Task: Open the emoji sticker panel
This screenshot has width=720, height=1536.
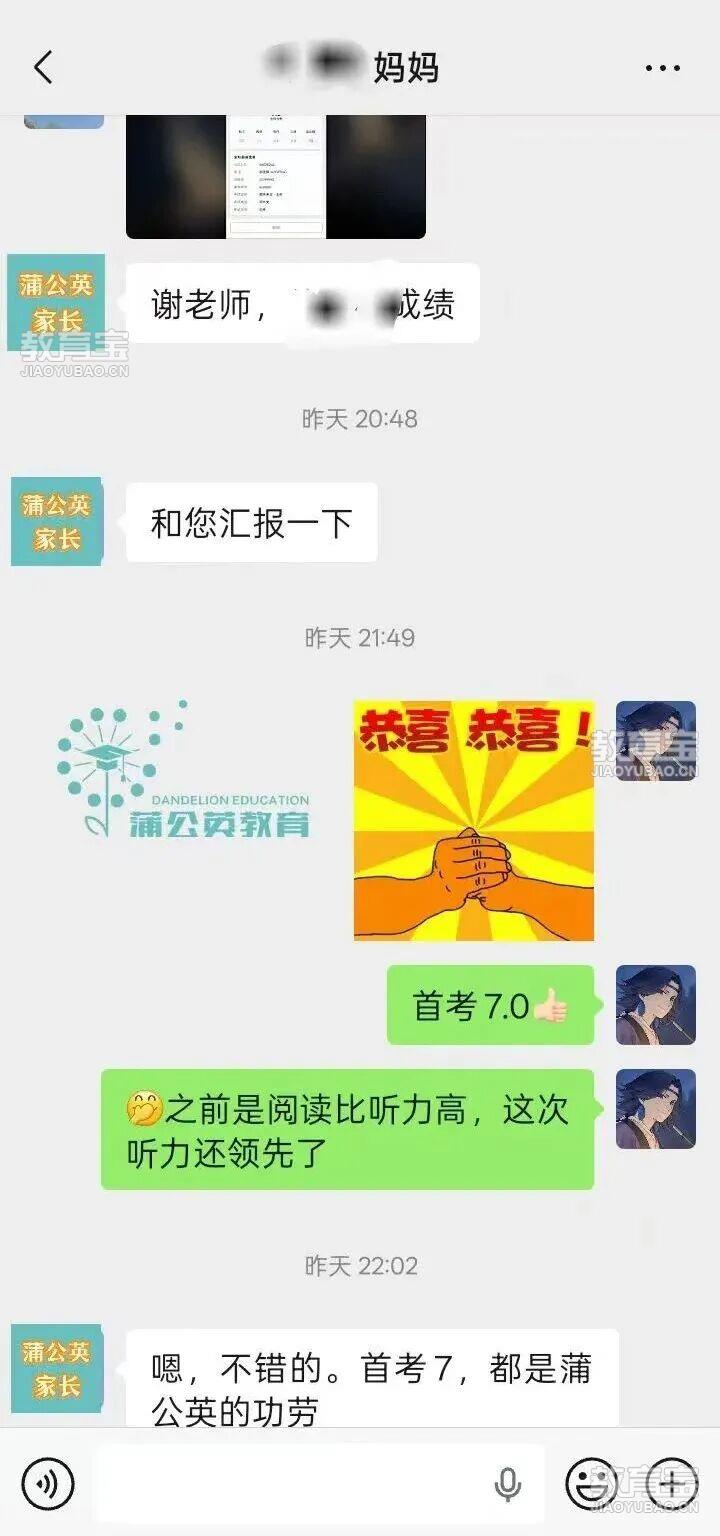Action: tap(591, 1484)
